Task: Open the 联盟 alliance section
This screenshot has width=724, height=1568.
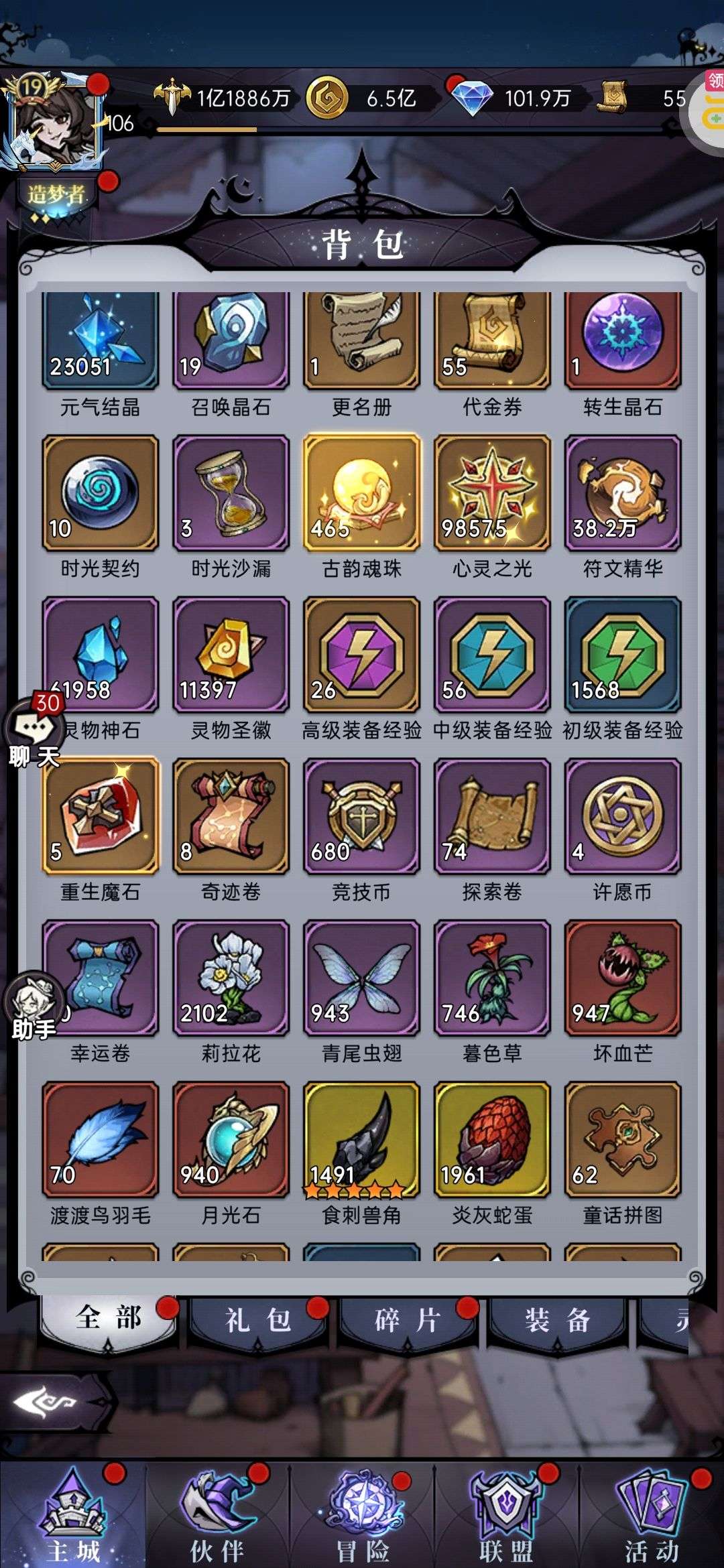Action: pos(507,1516)
